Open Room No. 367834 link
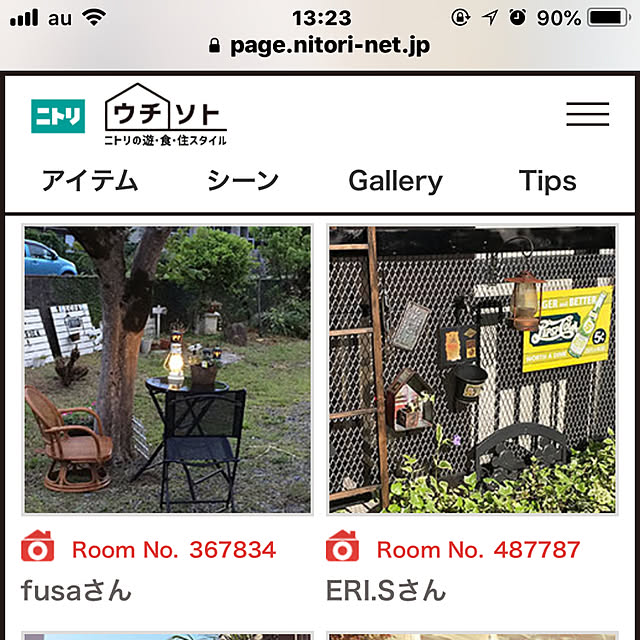Image resolution: width=640 pixels, height=640 pixels. pyautogui.click(x=173, y=549)
